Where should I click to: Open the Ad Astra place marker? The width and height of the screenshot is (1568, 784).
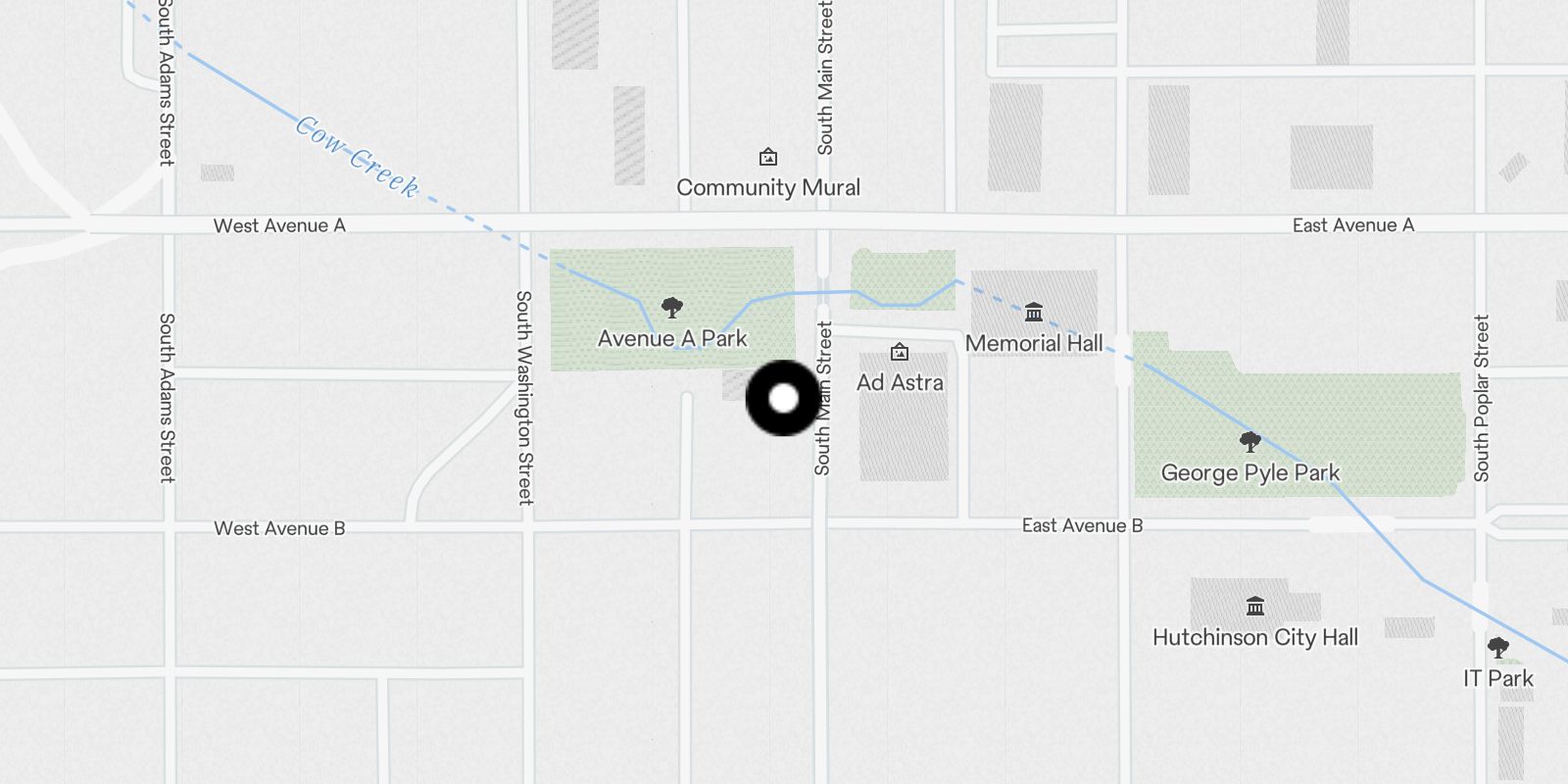click(x=899, y=353)
